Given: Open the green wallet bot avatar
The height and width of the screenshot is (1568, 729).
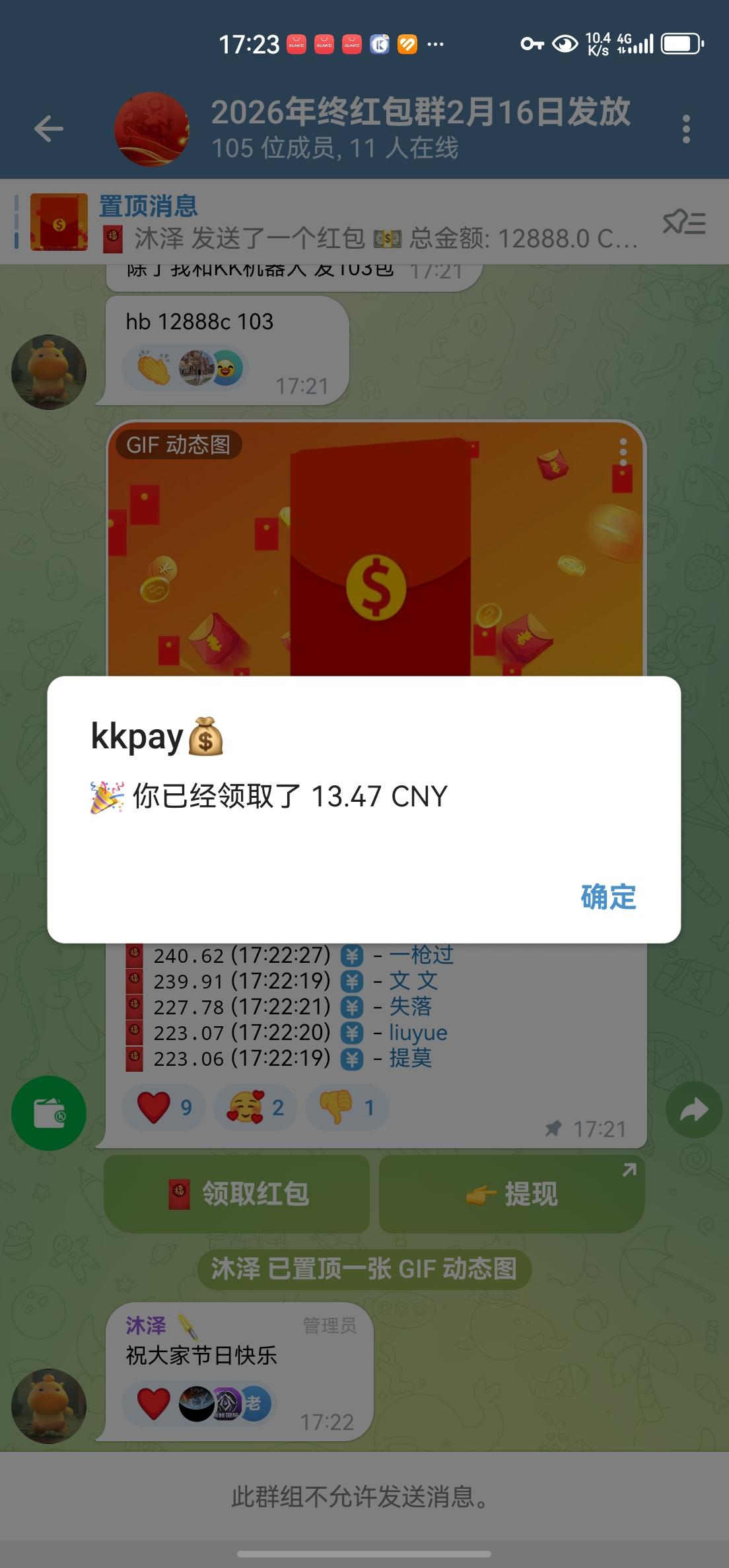Looking at the screenshot, I should 49,1113.
